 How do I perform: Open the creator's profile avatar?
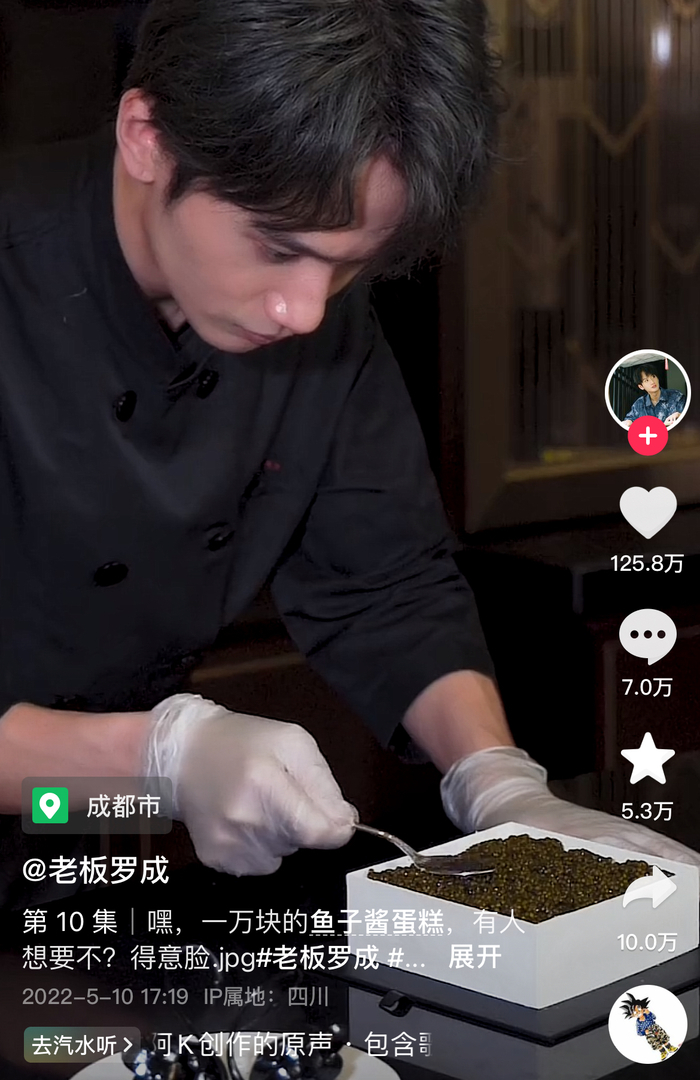coord(648,390)
